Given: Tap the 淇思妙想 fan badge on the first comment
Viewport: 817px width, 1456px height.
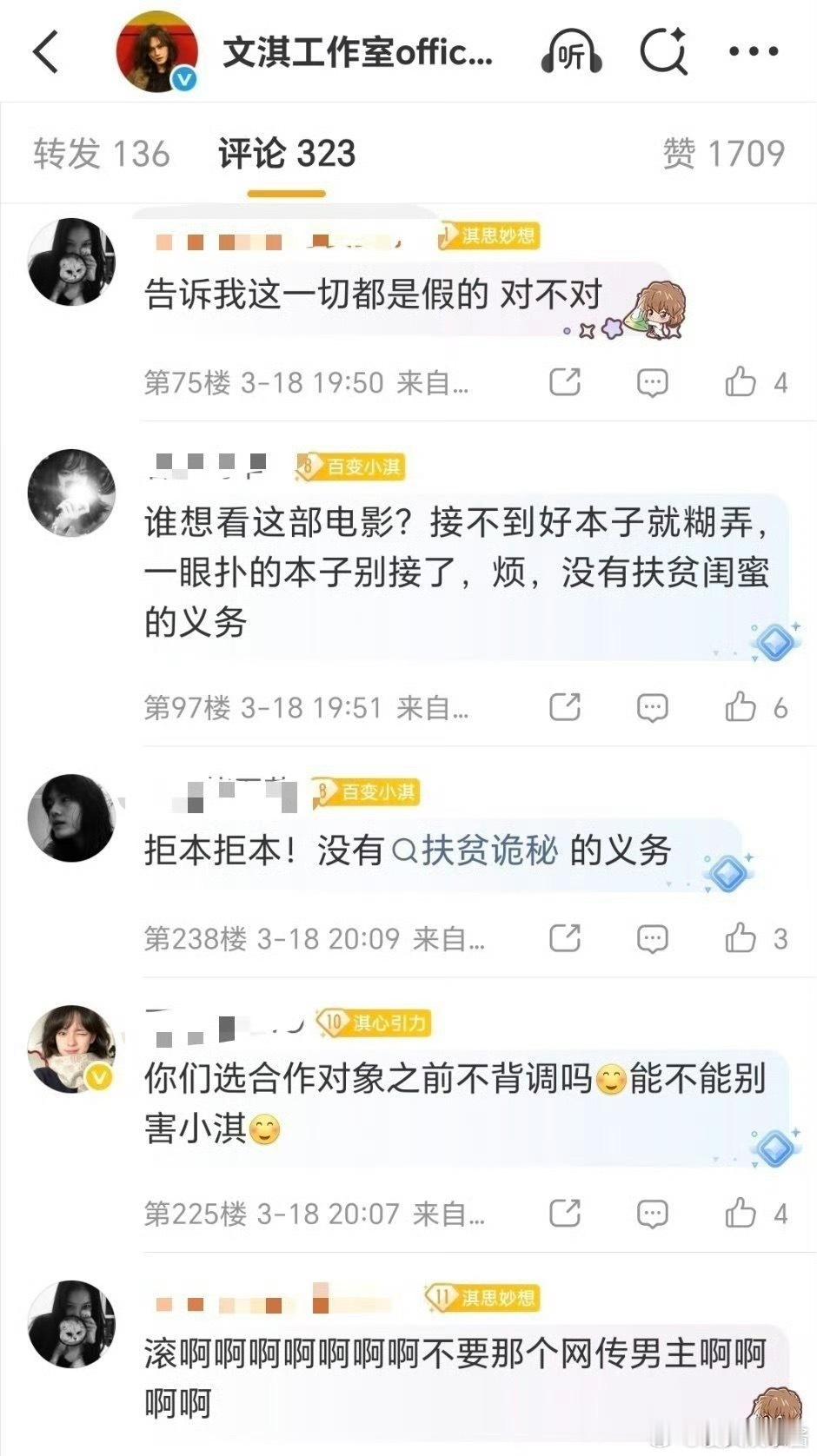Looking at the screenshot, I should [488, 235].
